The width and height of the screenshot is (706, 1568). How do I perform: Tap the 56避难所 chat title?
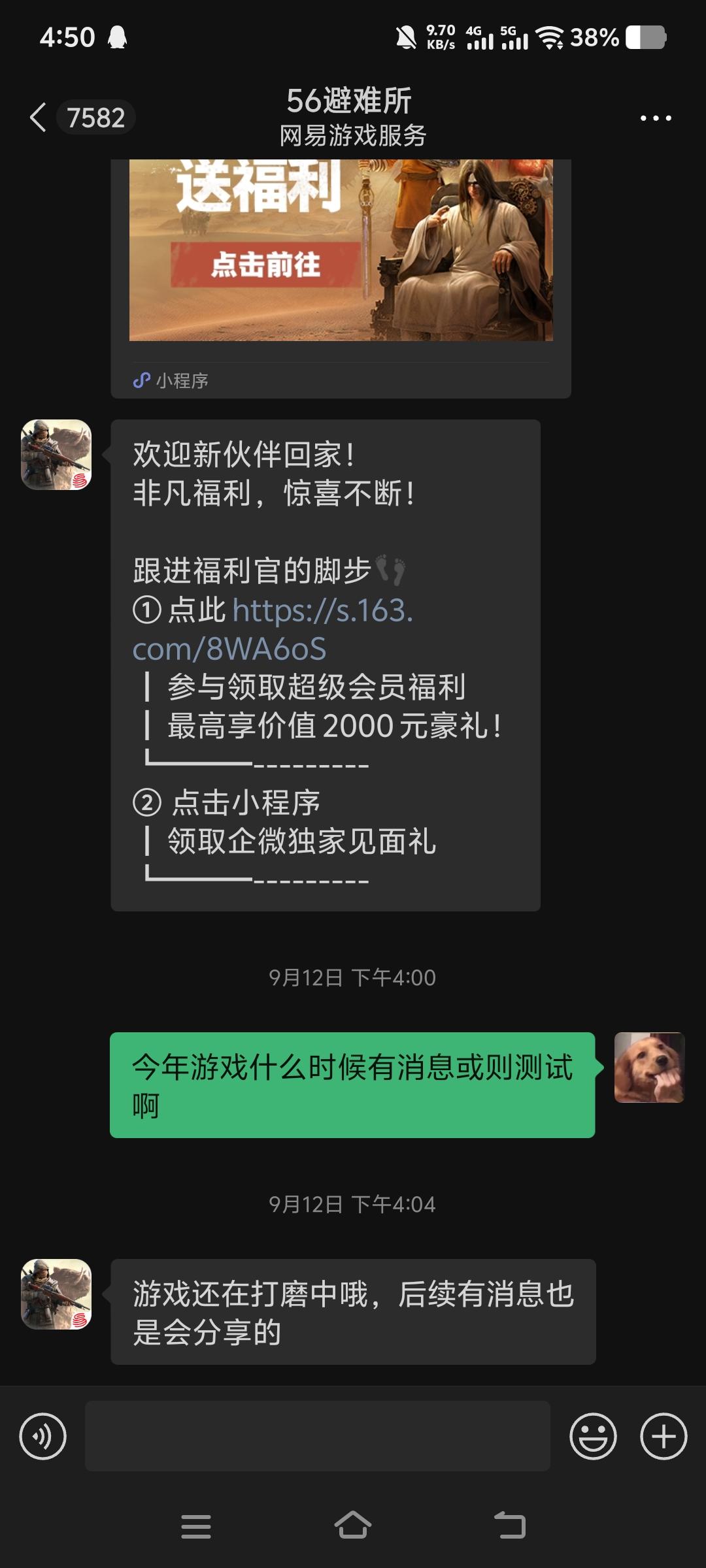pos(353,103)
